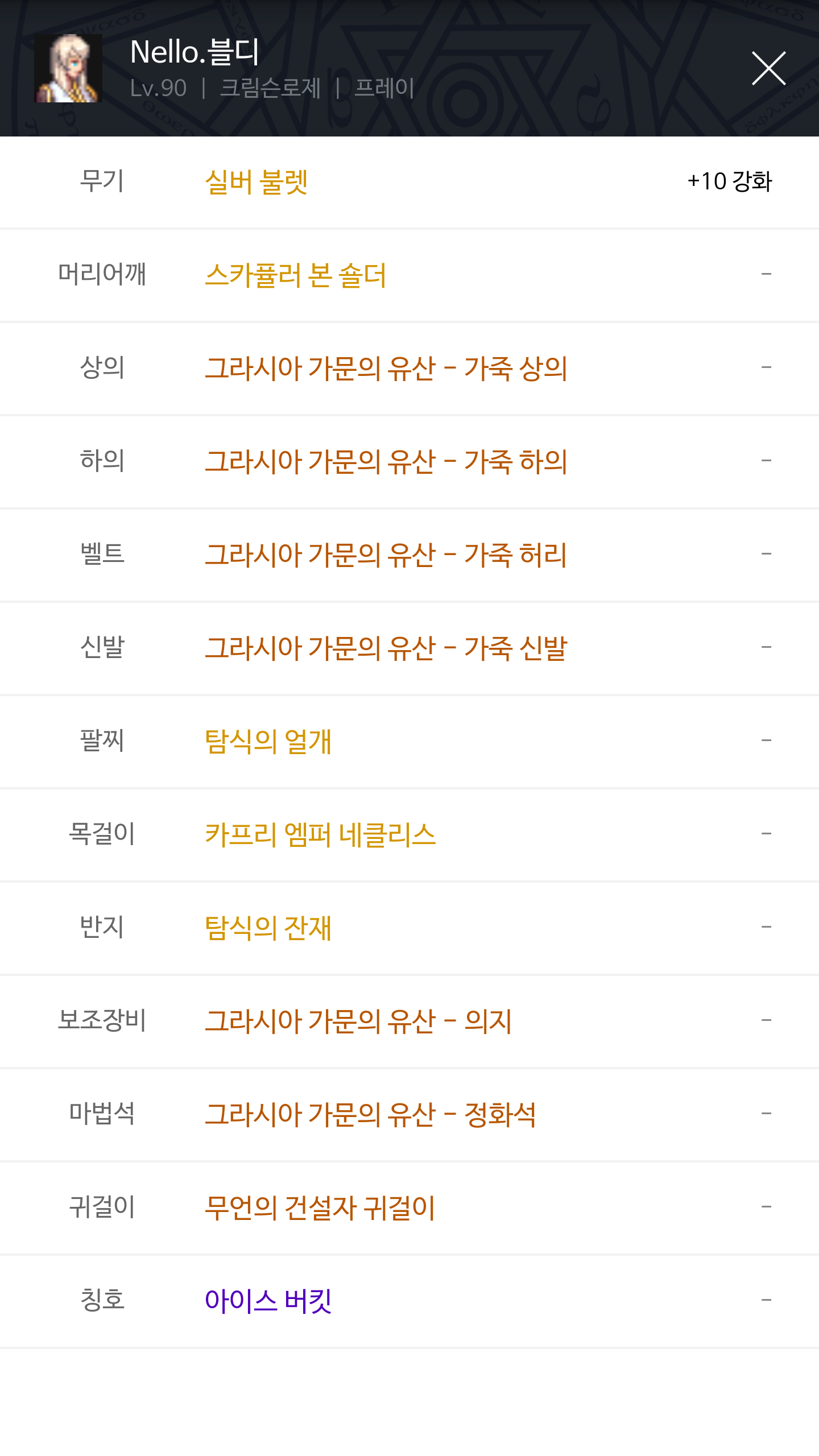Image resolution: width=819 pixels, height=1456 pixels.
Task: Open the ring item 탐식의 잔재
Action: 268,928
